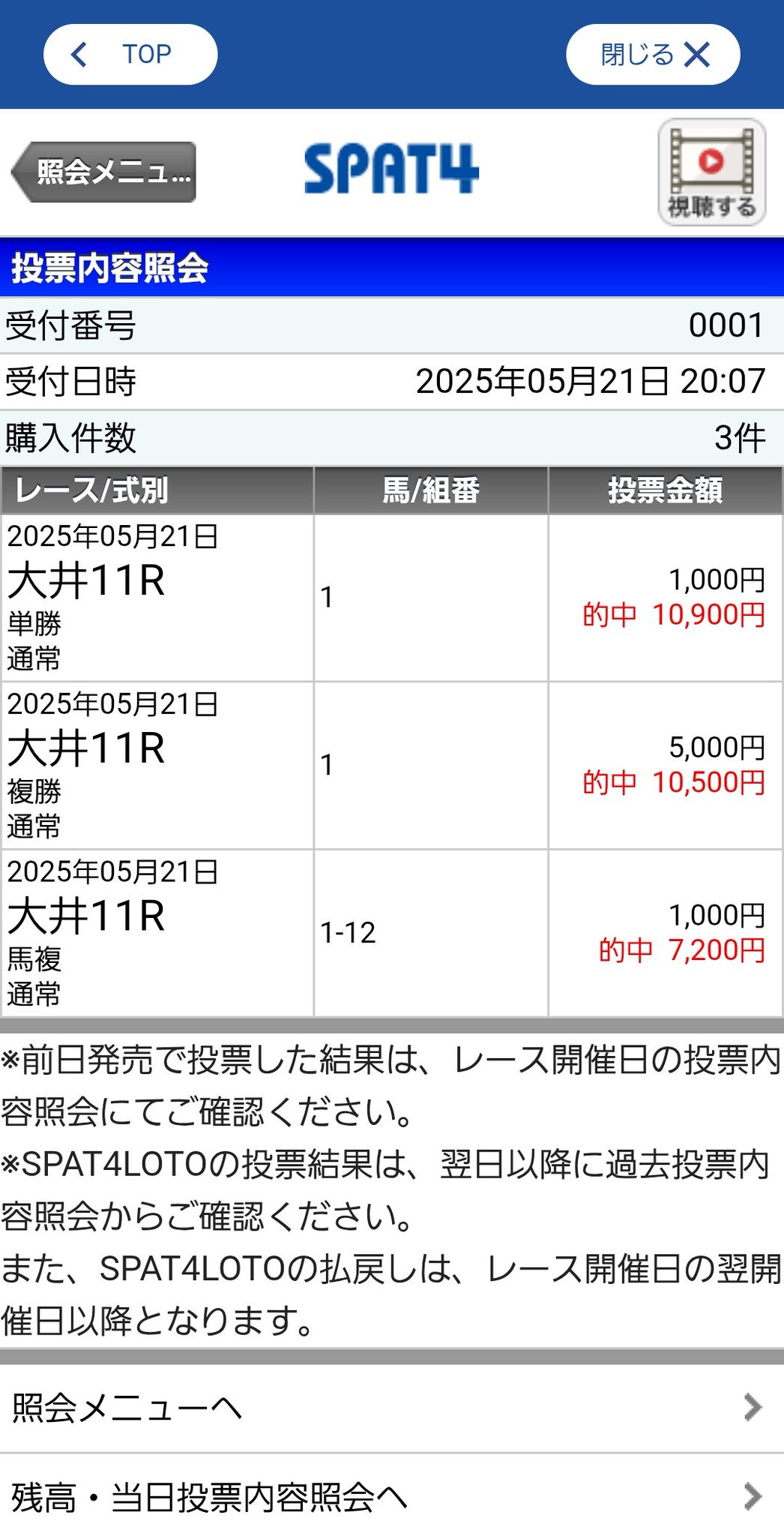The image size is (784, 1536).
Task: Return to 照会メニュー from header button
Action: point(103,172)
